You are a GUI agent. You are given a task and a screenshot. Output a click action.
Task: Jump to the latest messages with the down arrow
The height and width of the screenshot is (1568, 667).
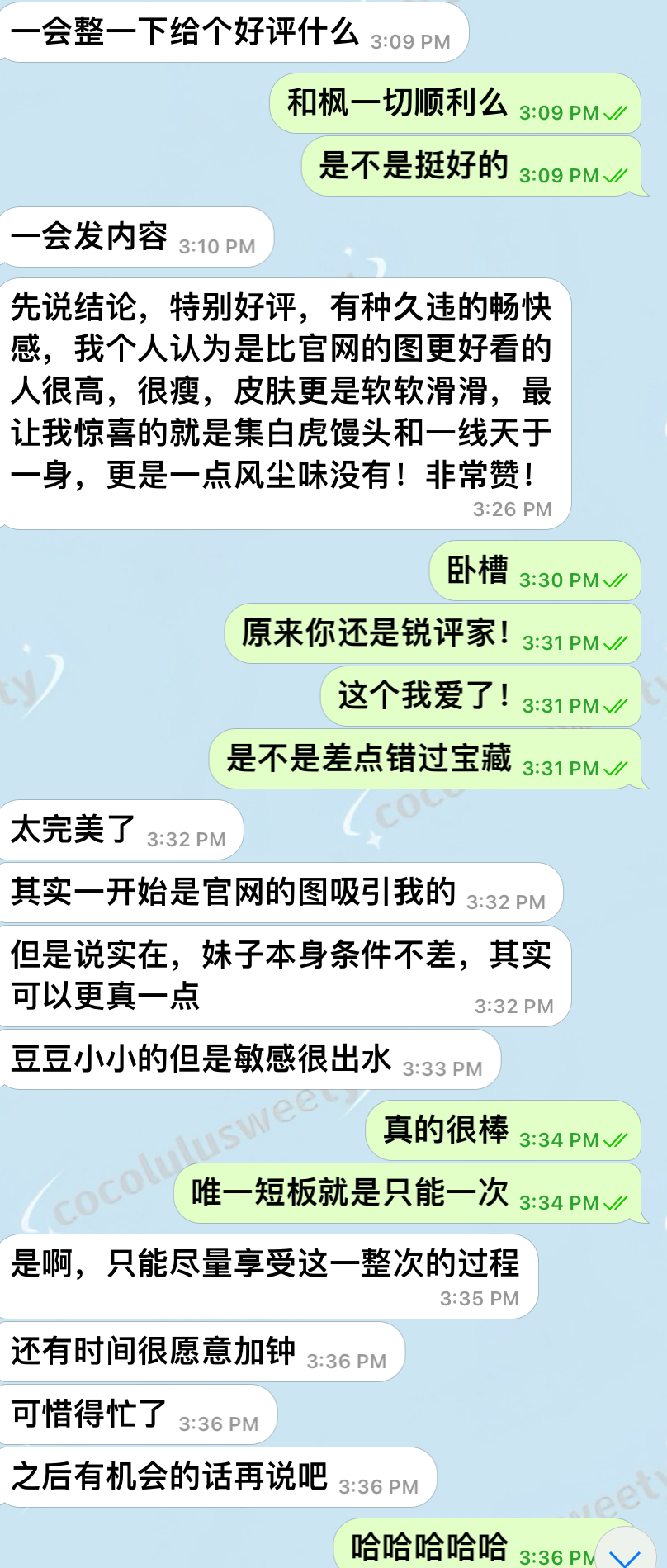tap(625, 1552)
